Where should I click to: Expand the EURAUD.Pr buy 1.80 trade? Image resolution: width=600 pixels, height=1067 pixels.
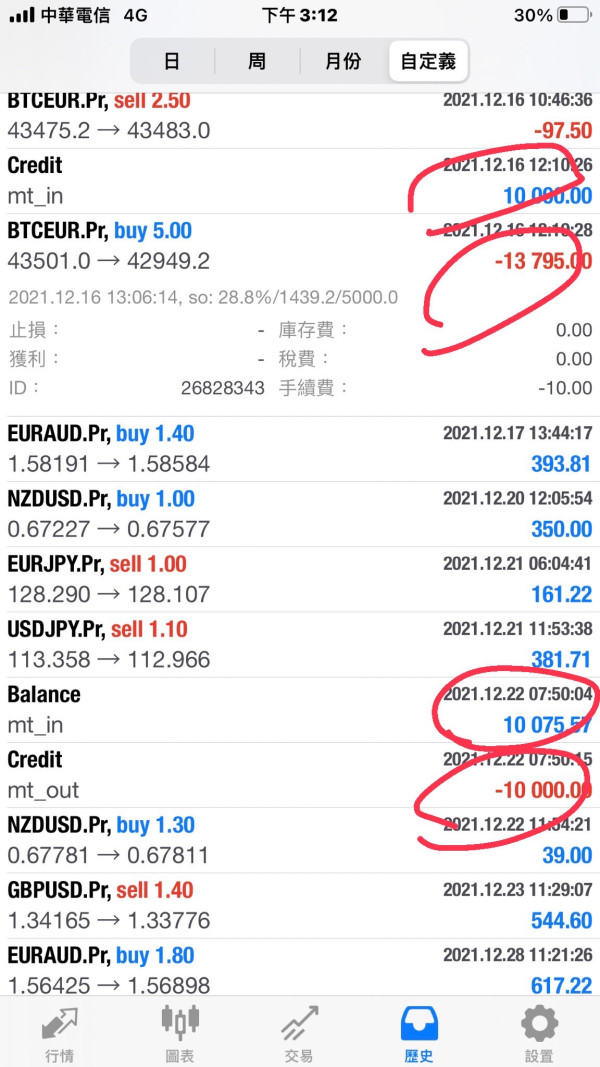[x=300, y=968]
